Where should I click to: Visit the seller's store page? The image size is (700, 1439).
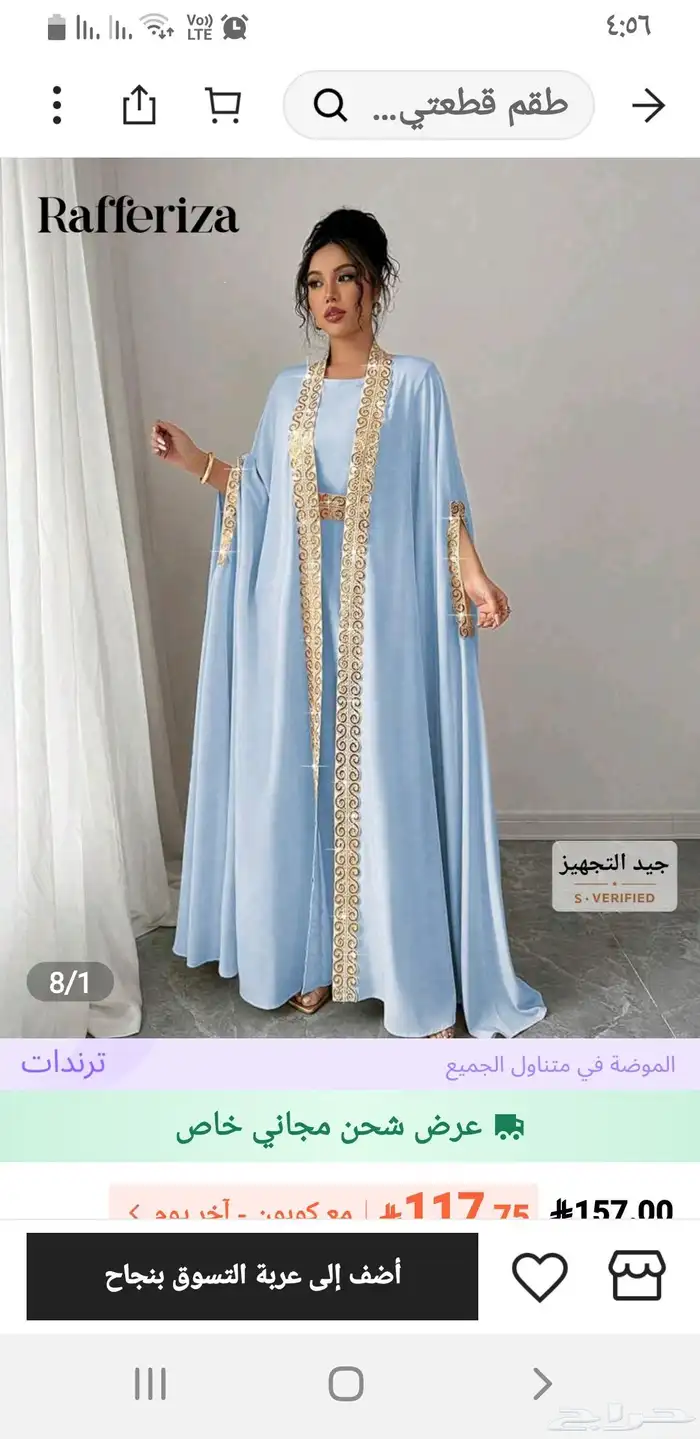point(637,1277)
